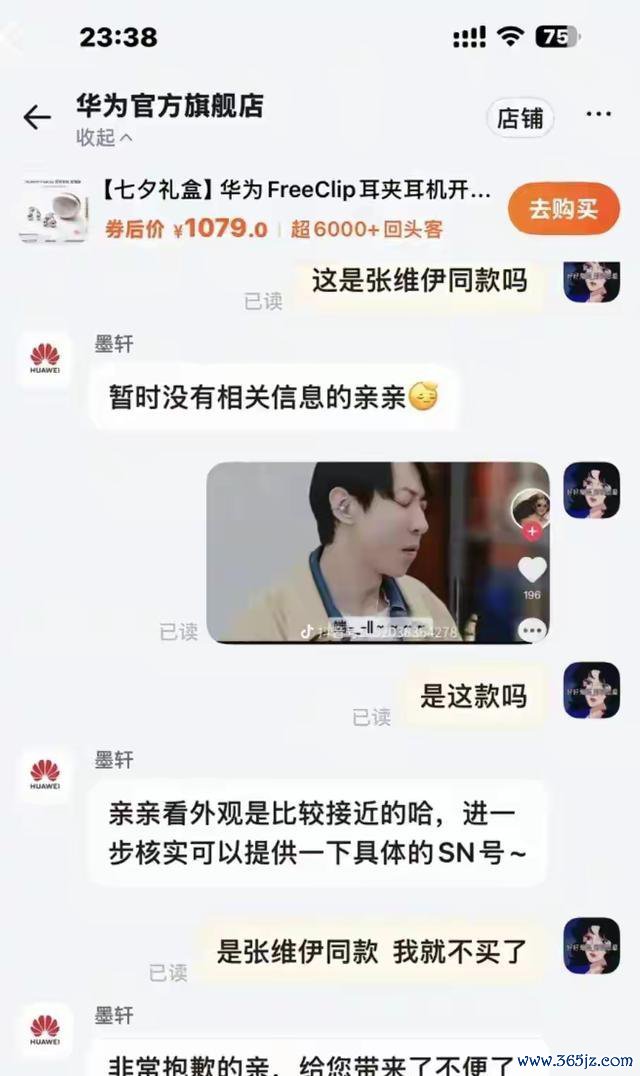Viewport: 640px width, 1076px height.
Task: Open the three-dot overflow menu
Action: (598, 114)
